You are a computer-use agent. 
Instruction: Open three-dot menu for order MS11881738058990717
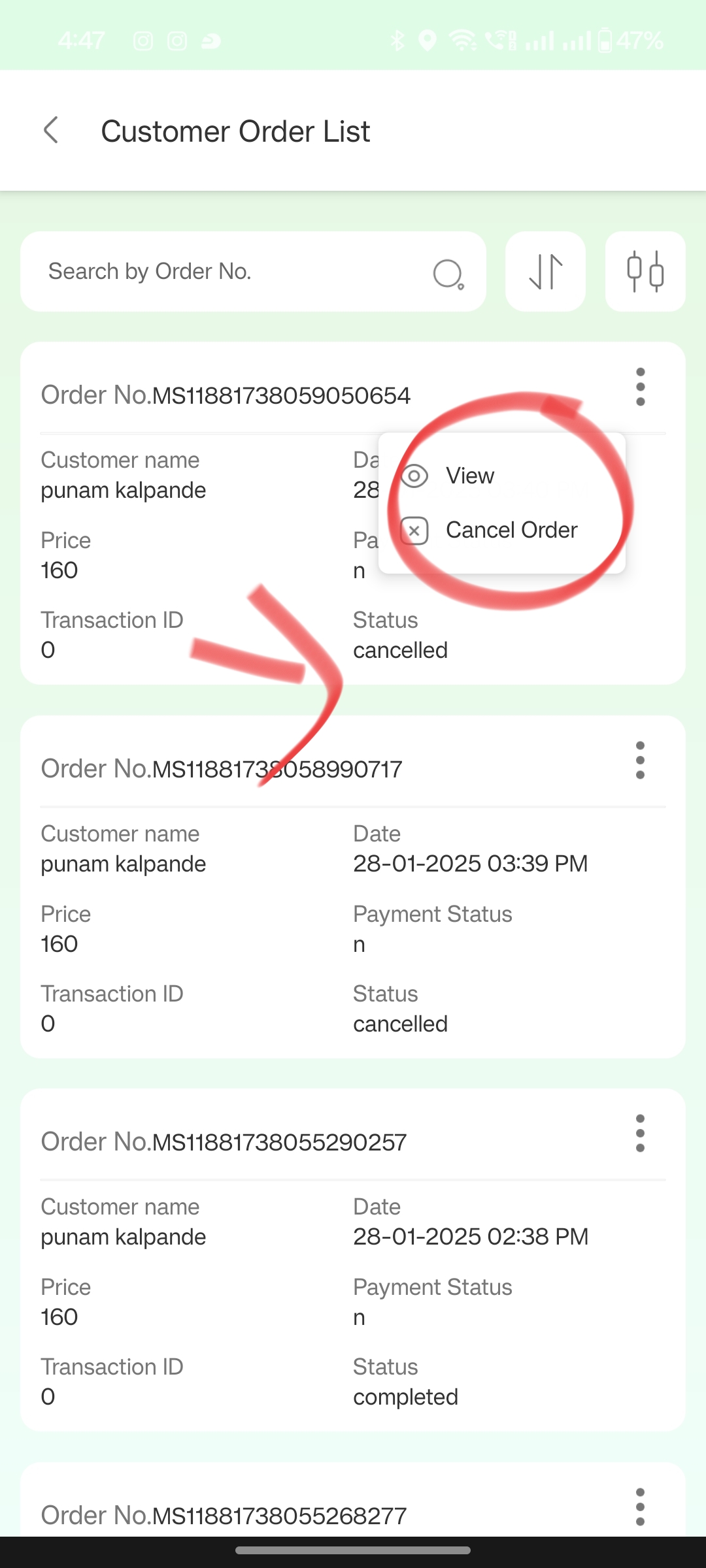coord(641,760)
